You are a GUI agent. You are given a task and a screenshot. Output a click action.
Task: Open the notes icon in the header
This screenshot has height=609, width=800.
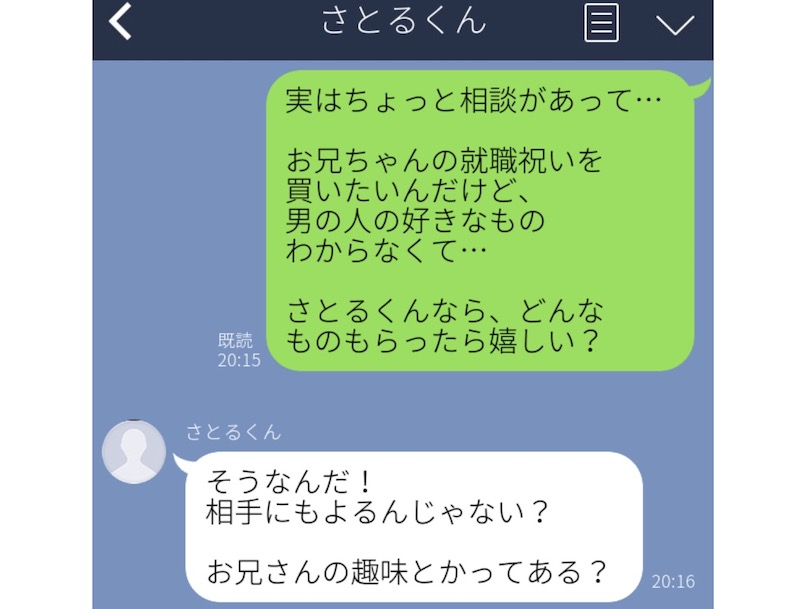click(x=601, y=23)
